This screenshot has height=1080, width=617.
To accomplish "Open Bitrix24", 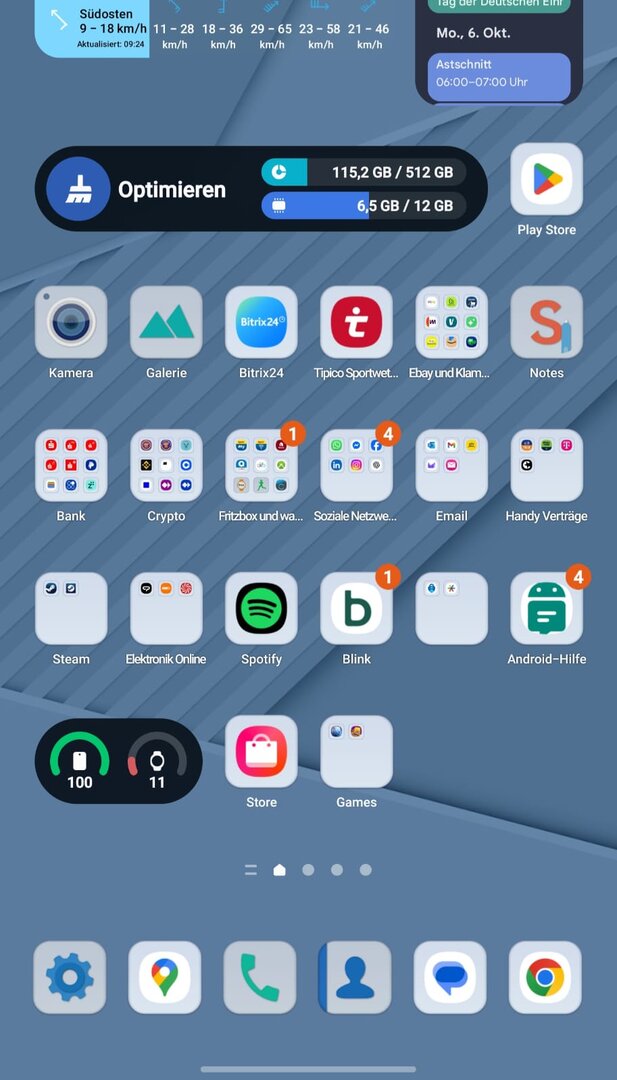I will (261, 323).
